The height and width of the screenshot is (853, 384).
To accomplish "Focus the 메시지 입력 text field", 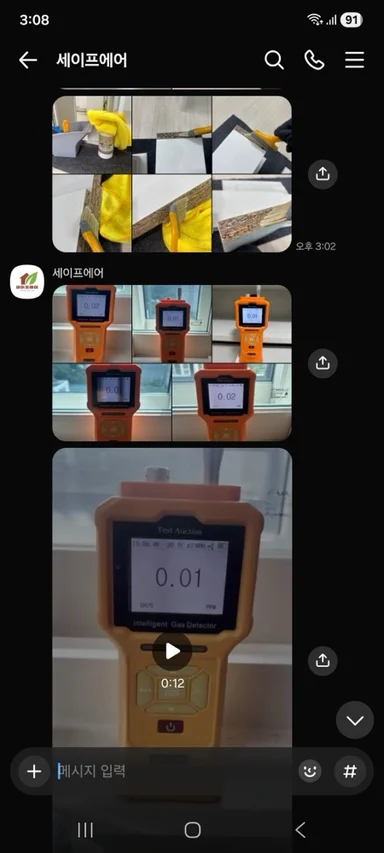I will tap(174, 771).
